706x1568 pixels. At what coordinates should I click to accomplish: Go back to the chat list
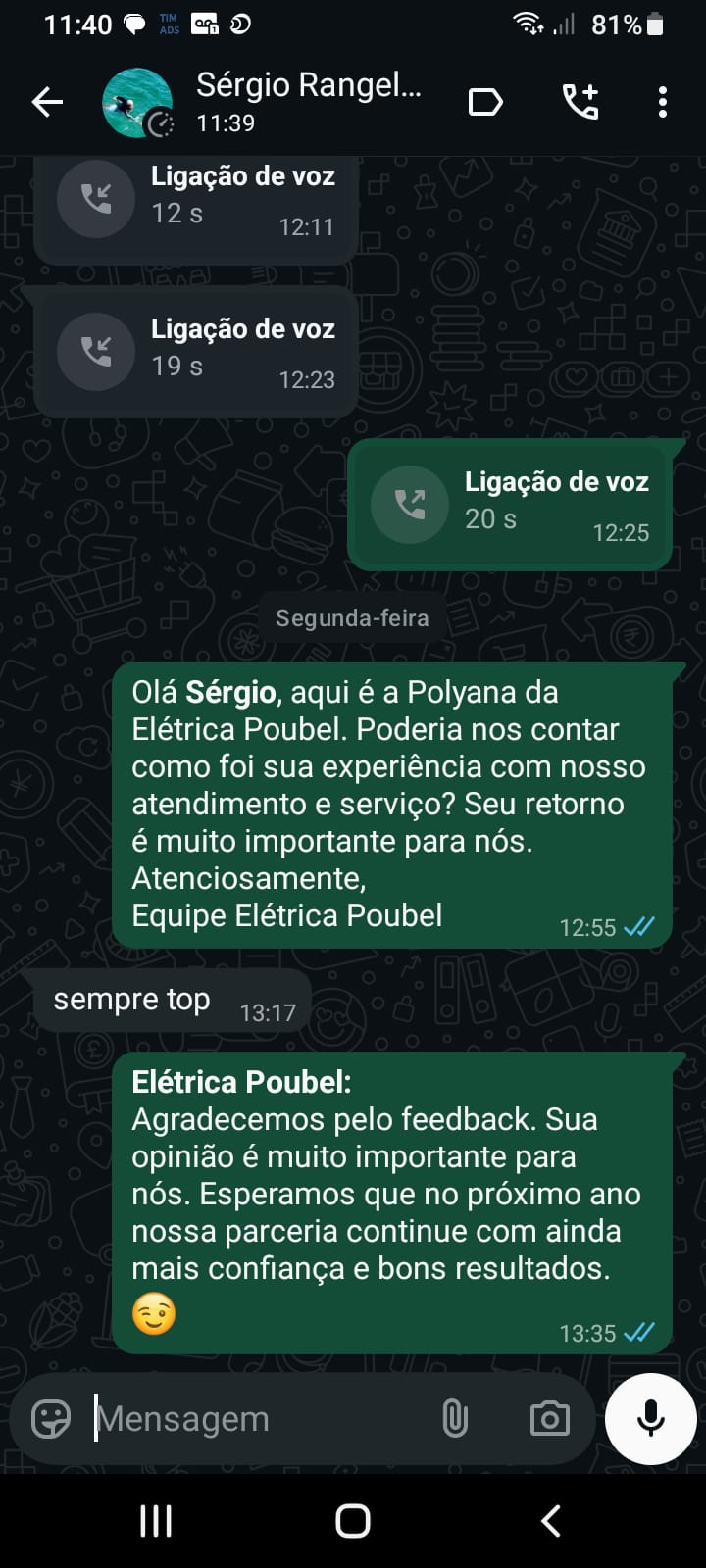[x=47, y=102]
